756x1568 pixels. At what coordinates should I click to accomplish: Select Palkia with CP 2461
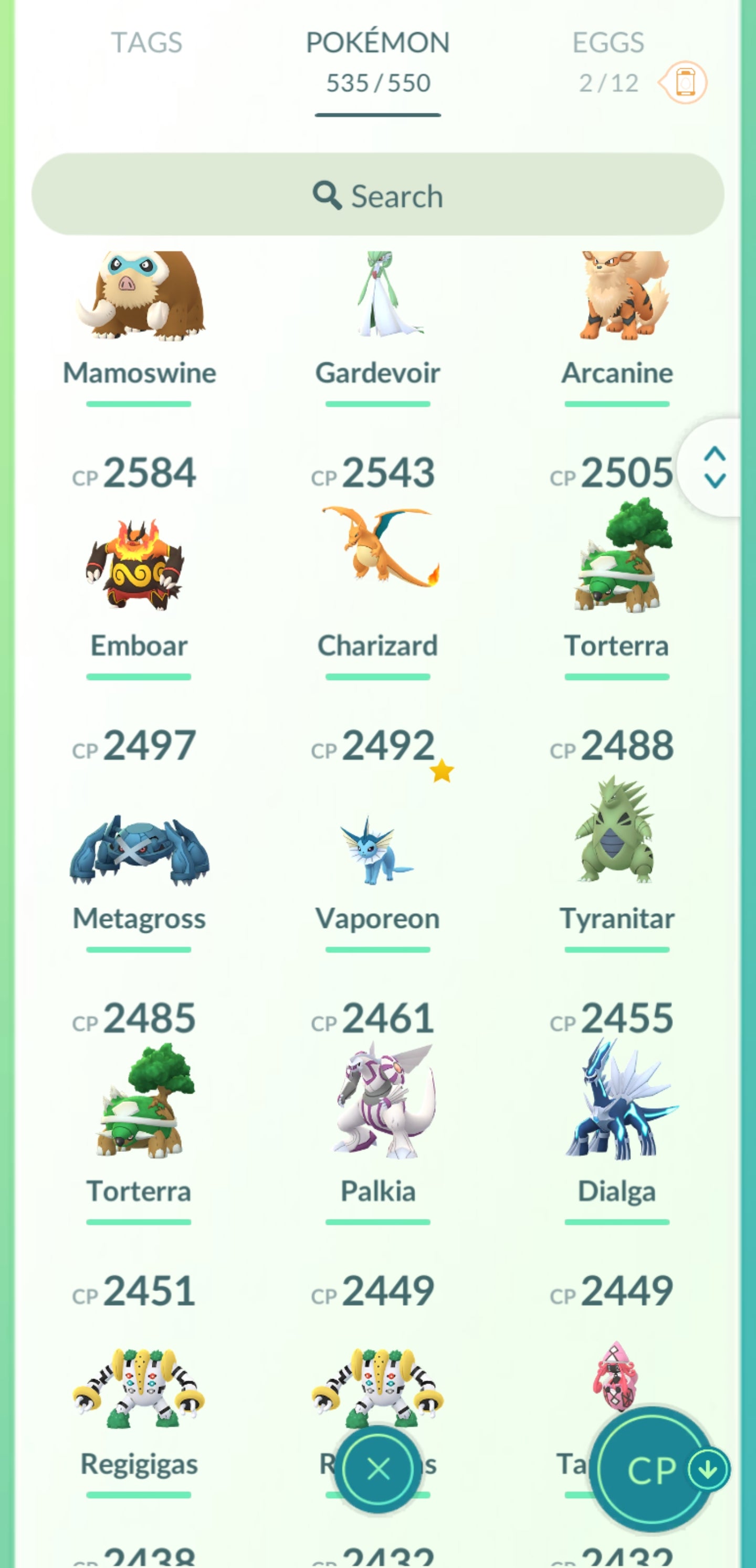[377, 1101]
